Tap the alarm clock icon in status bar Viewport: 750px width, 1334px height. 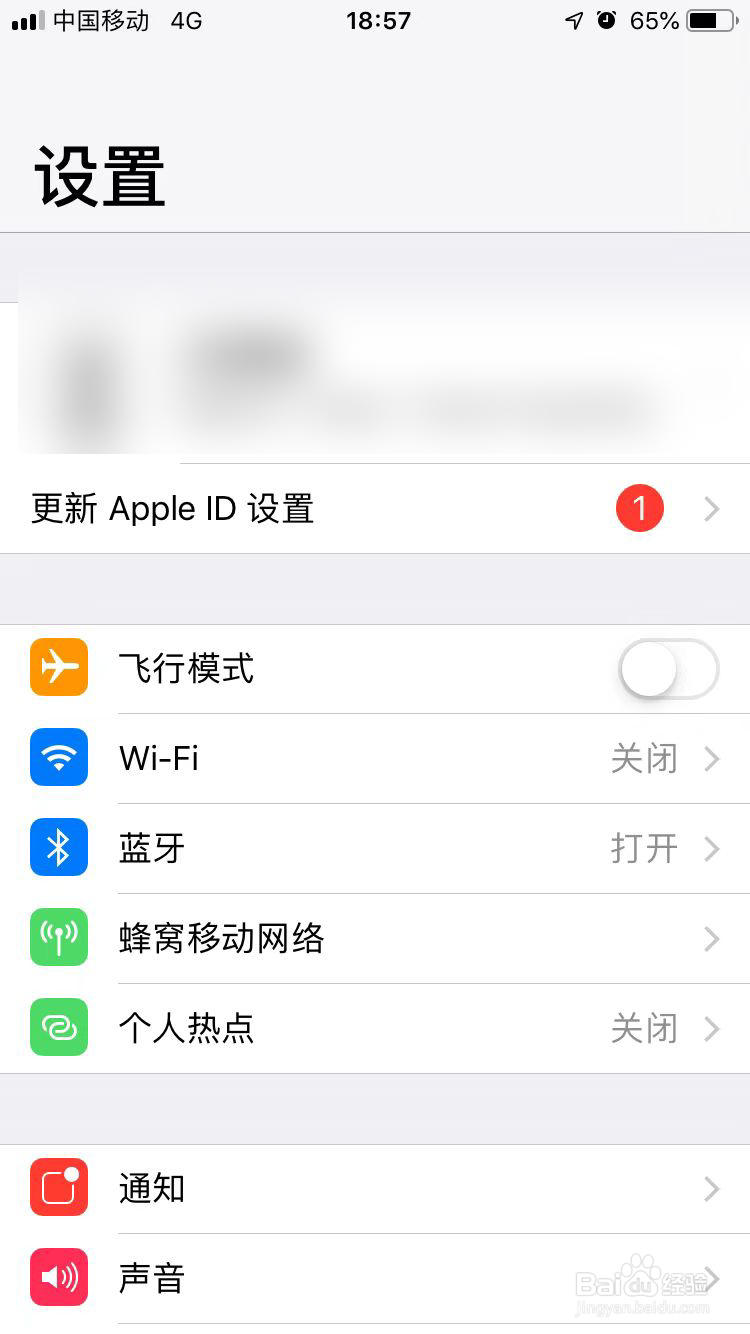[607, 20]
